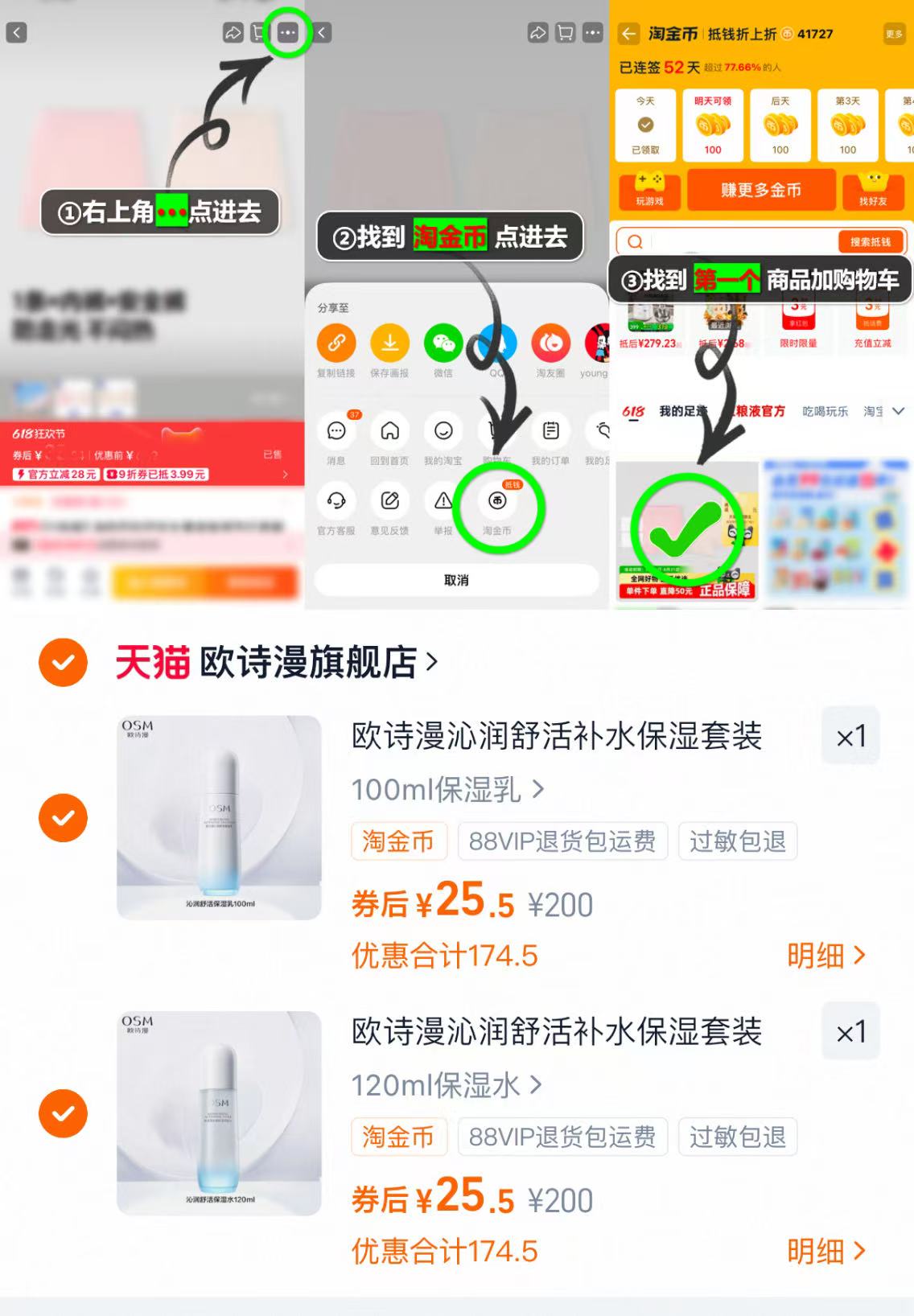The height and width of the screenshot is (1316, 914).
Task: Select the 吃喝玩乐 tab
Action: (x=826, y=412)
